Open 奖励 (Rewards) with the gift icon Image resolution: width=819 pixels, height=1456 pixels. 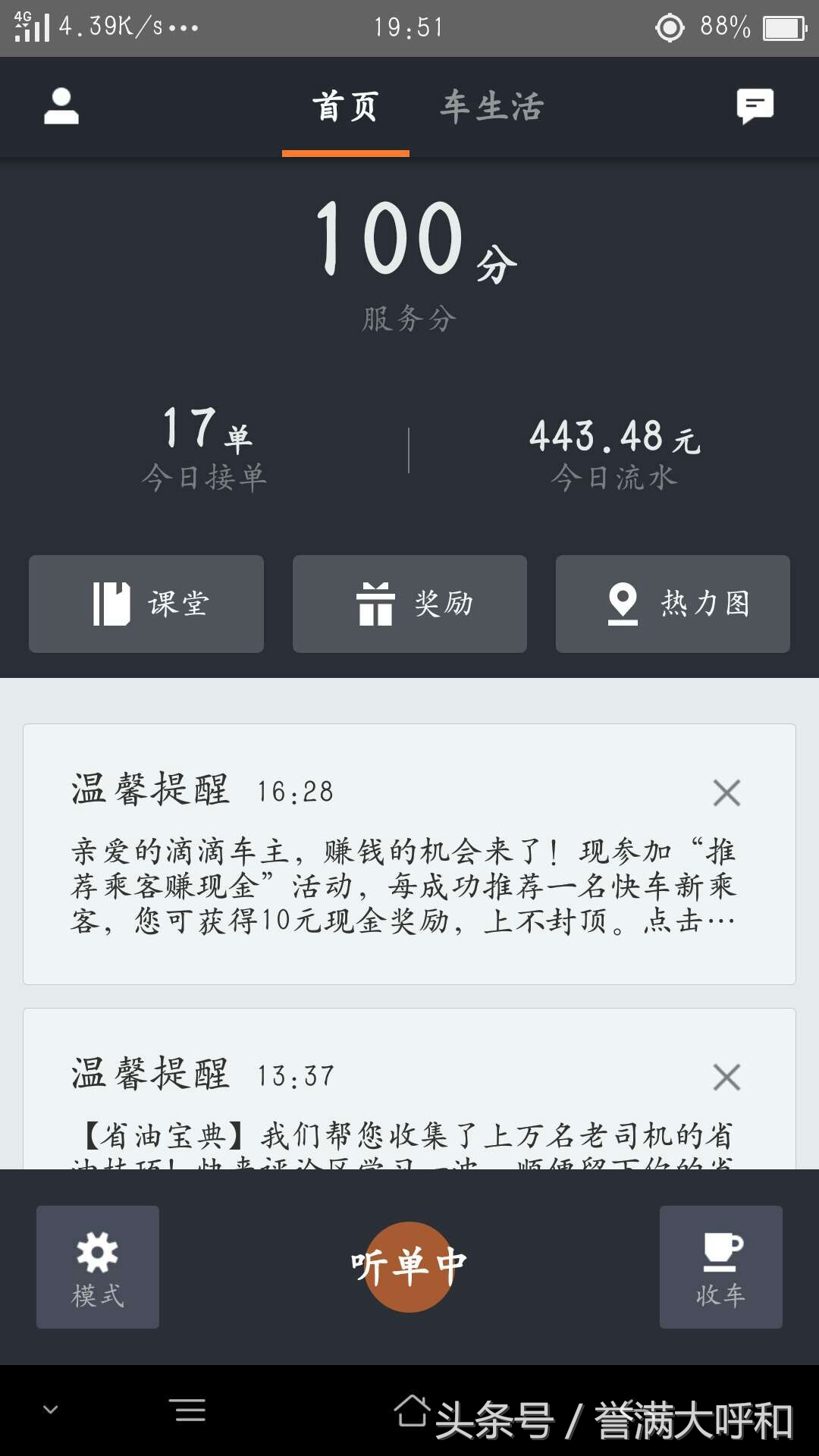pos(409,603)
